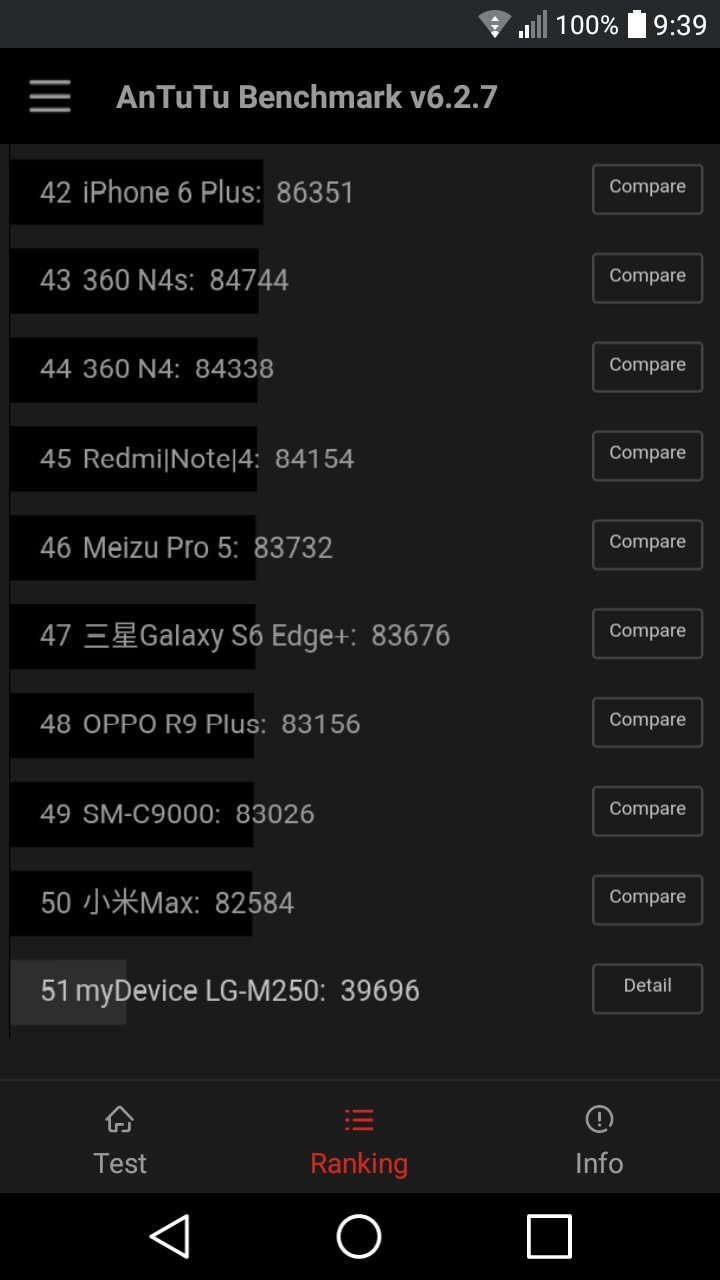Tap the Wi-Fi status icon
This screenshot has height=1280, width=720.
point(494,23)
